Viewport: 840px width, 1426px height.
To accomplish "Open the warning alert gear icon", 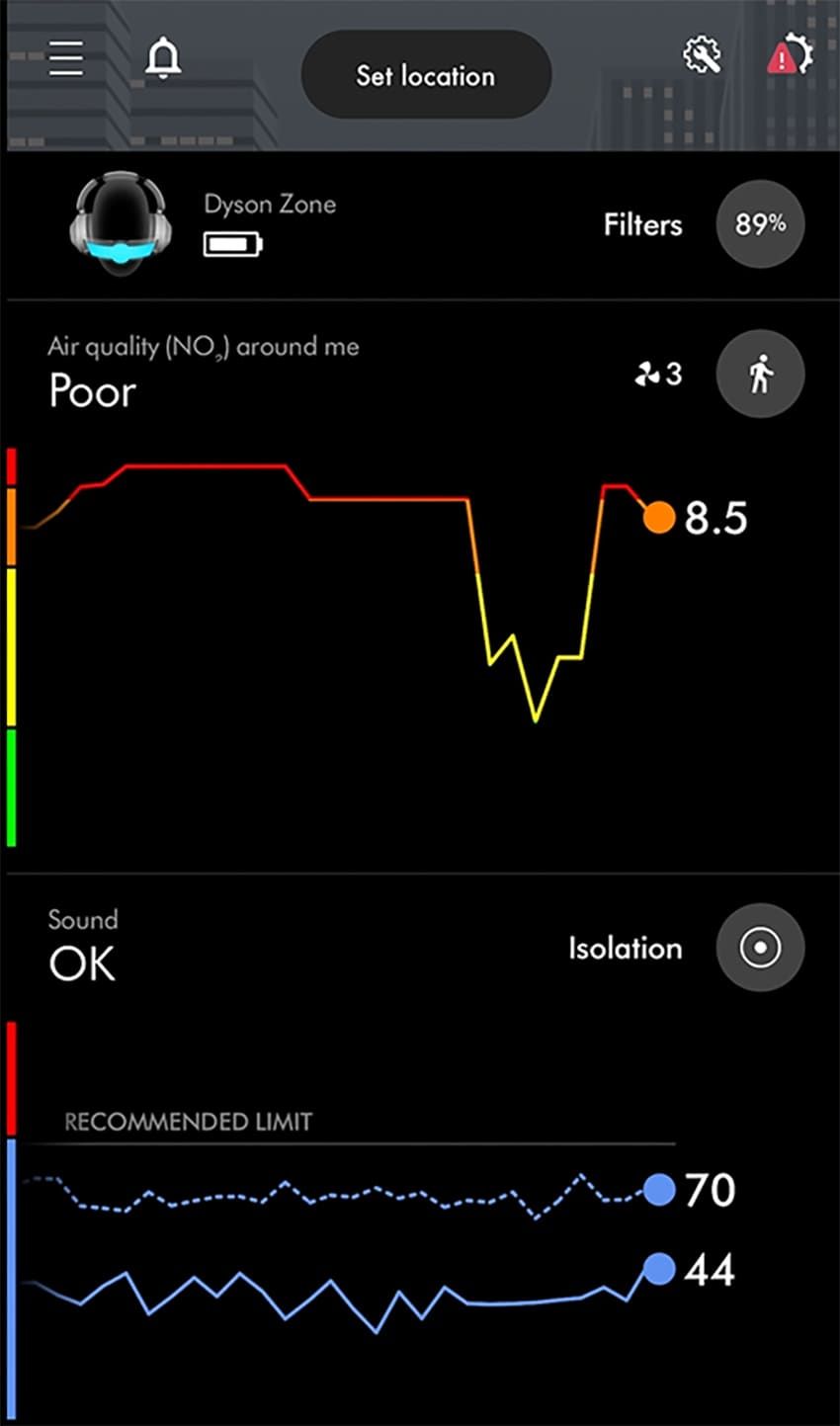I will coord(790,55).
